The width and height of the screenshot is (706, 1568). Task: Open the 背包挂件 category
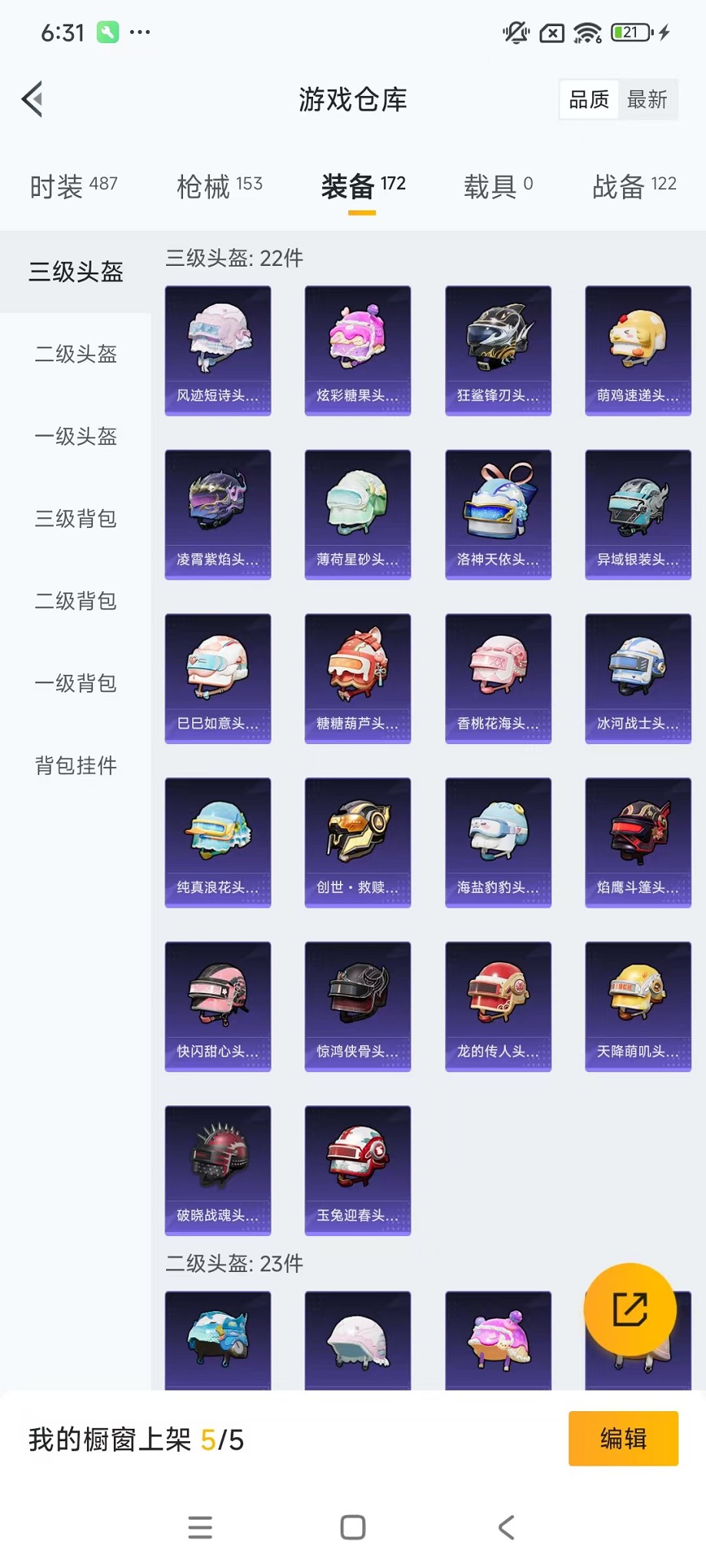75,766
